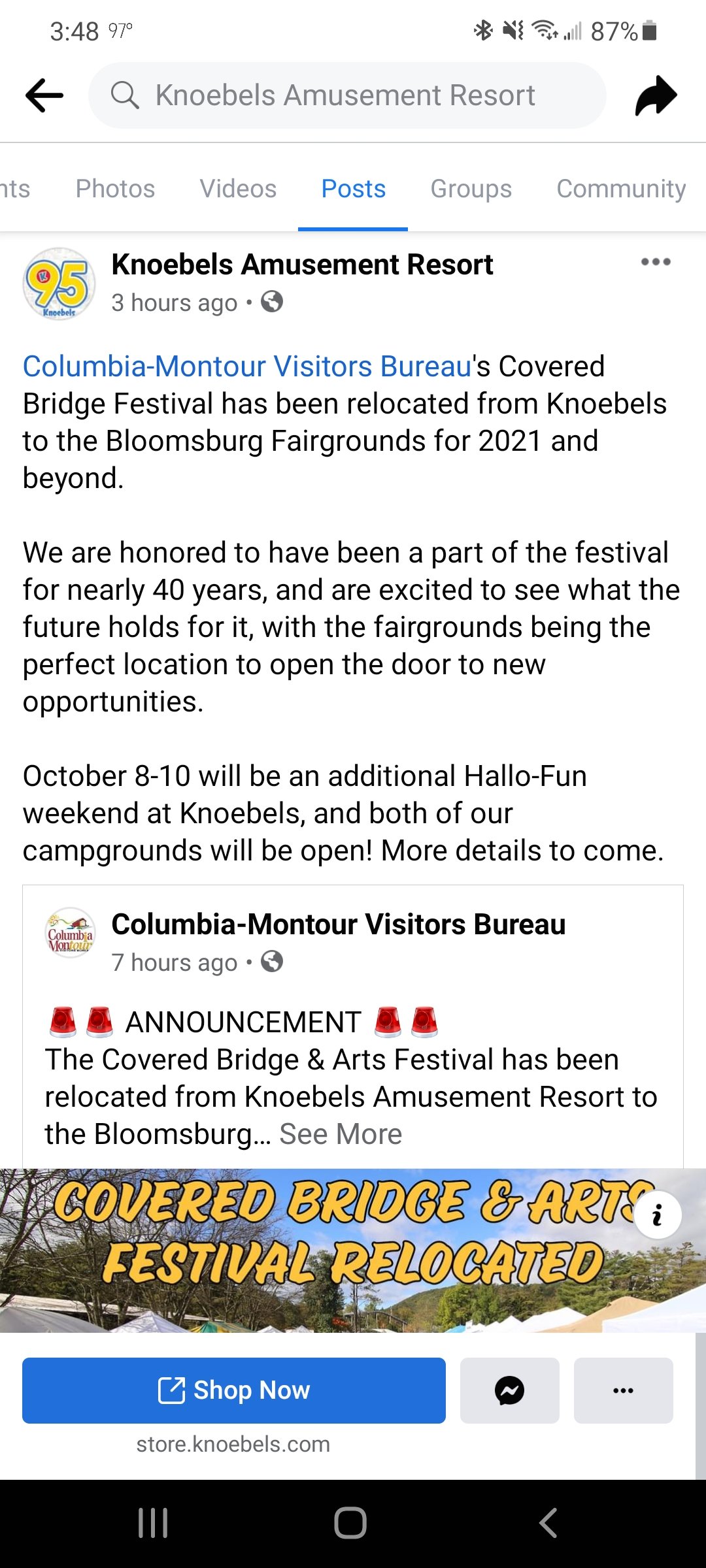Tap the info icon on festival image
The height and width of the screenshot is (1568, 706).
(x=658, y=1215)
